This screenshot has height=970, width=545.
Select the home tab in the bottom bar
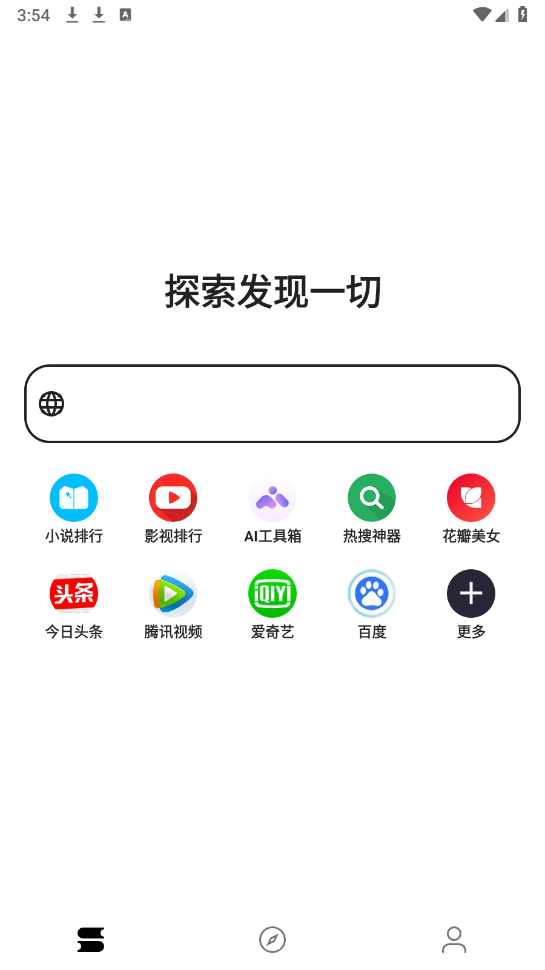click(x=91, y=940)
